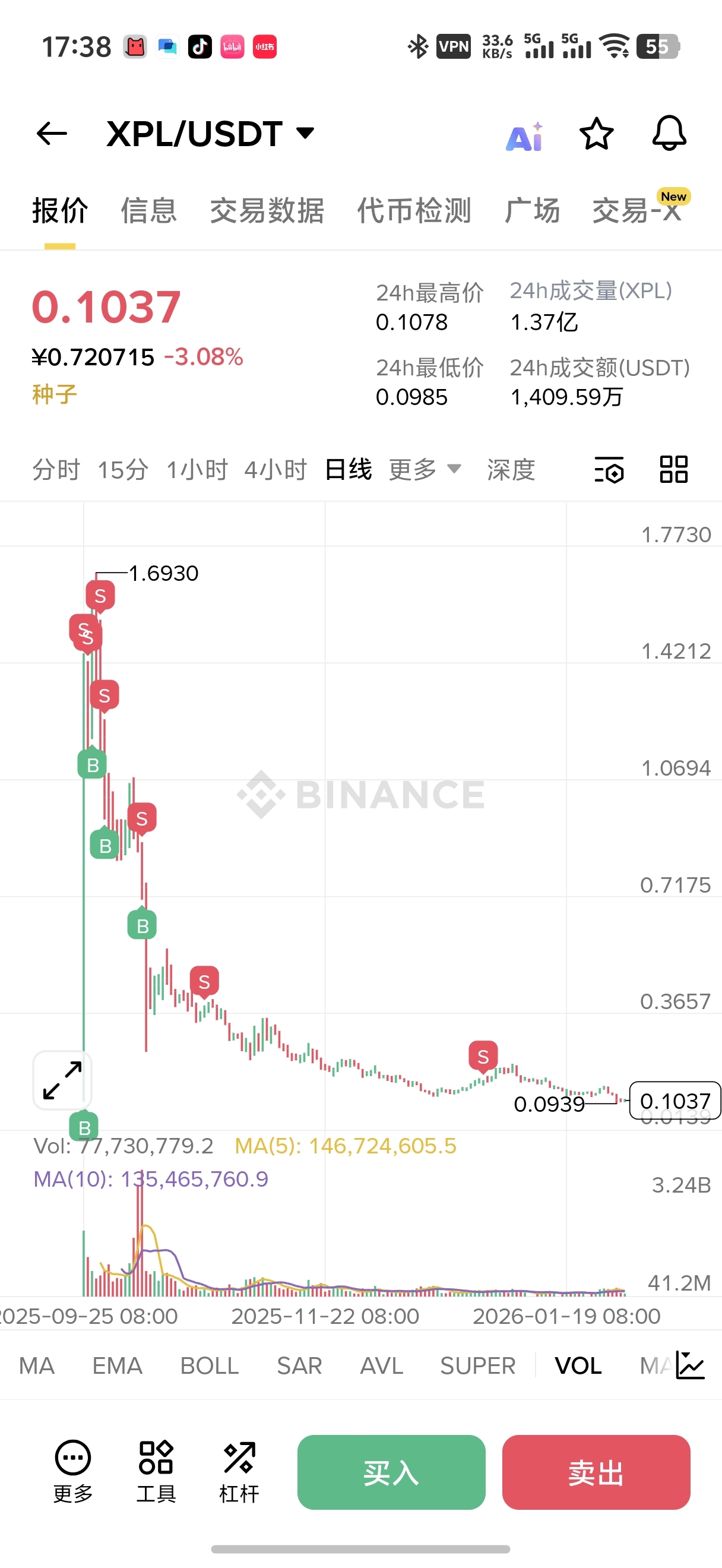
Task: Switch to the 广场 tab
Action: (532, 211)
